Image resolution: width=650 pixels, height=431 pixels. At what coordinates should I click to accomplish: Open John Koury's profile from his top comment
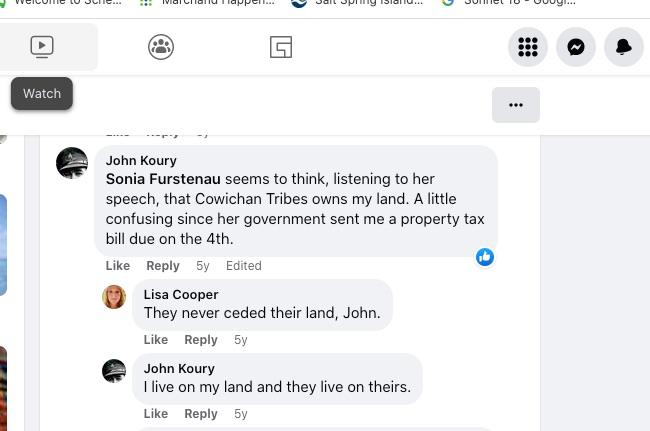pyautogui.click(x=141, y=160)
